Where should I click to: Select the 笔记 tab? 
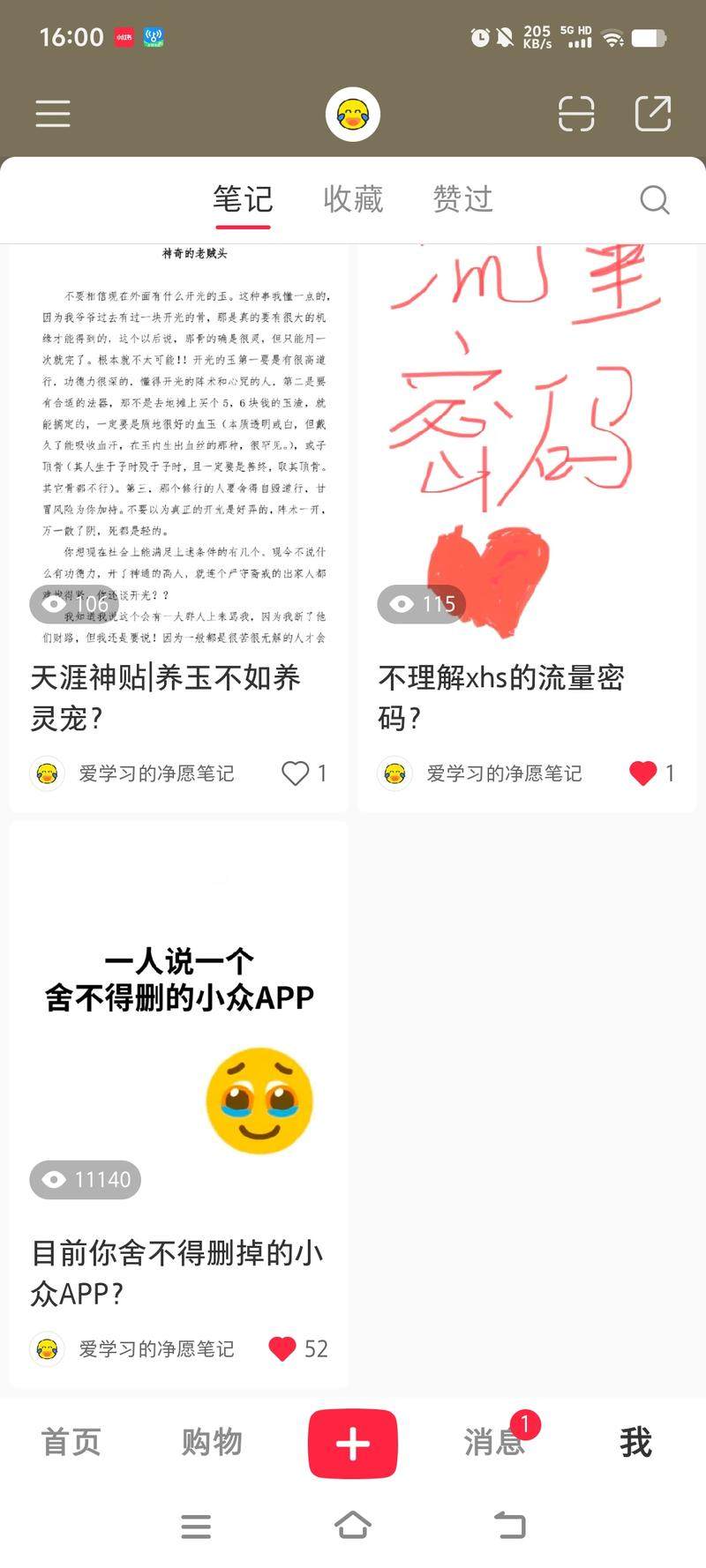tap(243, 199)
